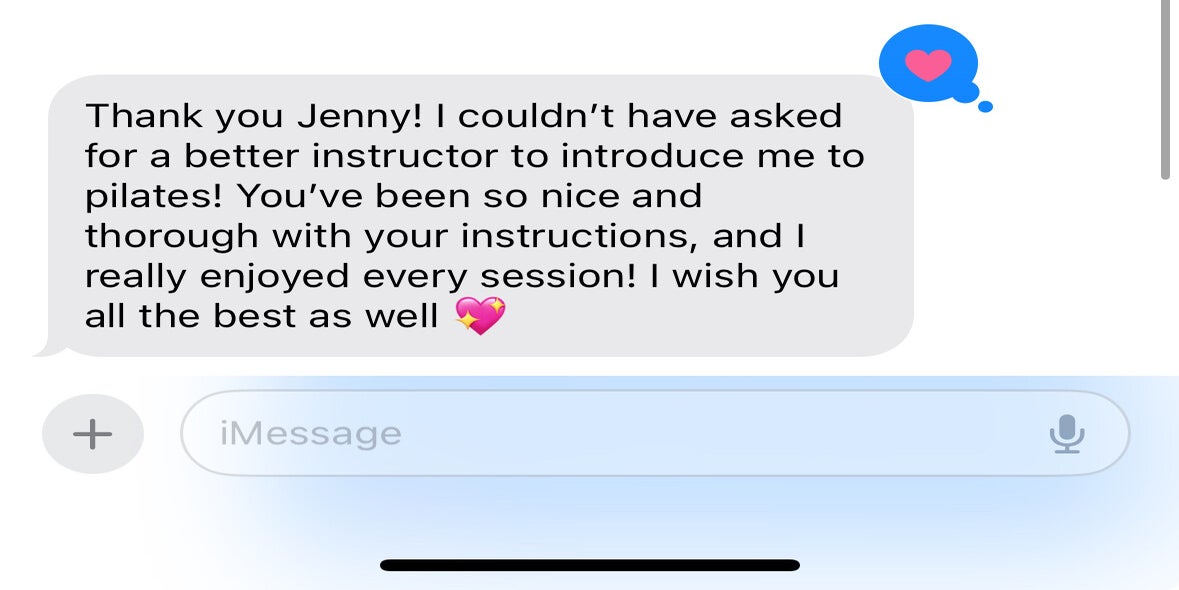
Task: Start dictation with the microphone icon
Action: tap(1066, 434)
